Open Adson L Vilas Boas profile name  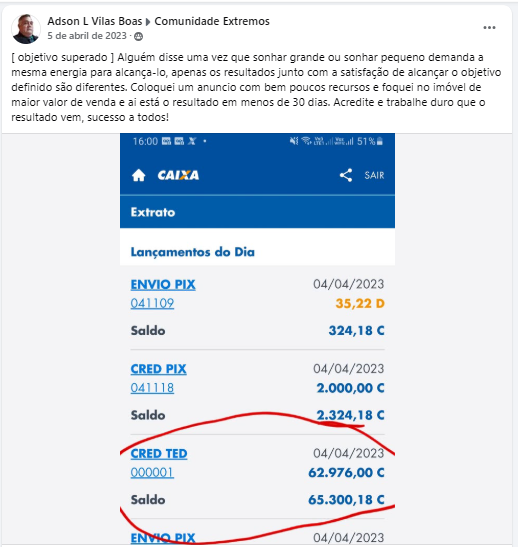(x=95, y=21)
